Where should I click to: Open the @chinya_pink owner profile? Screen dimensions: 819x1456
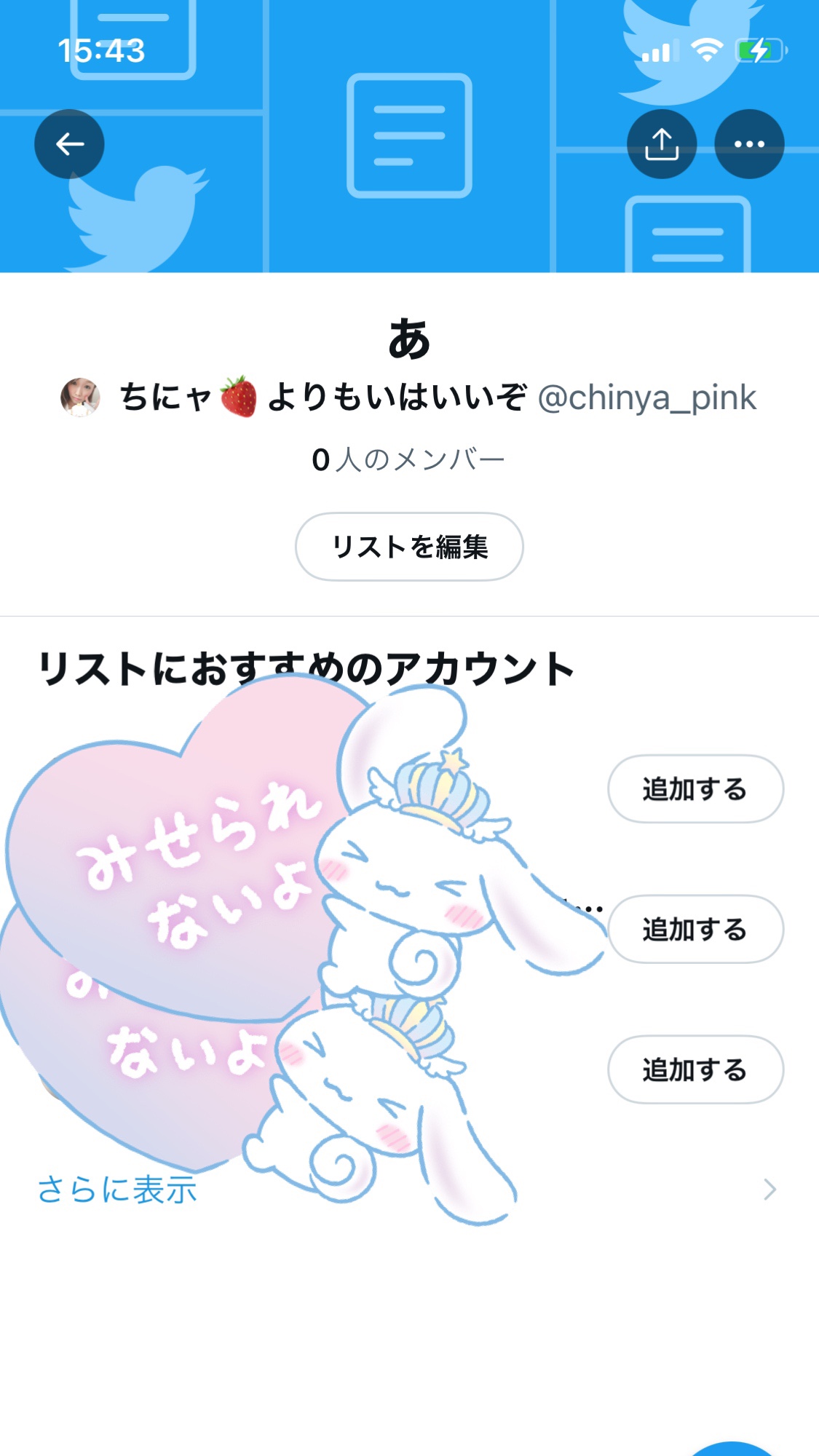(x=647, y=397)
